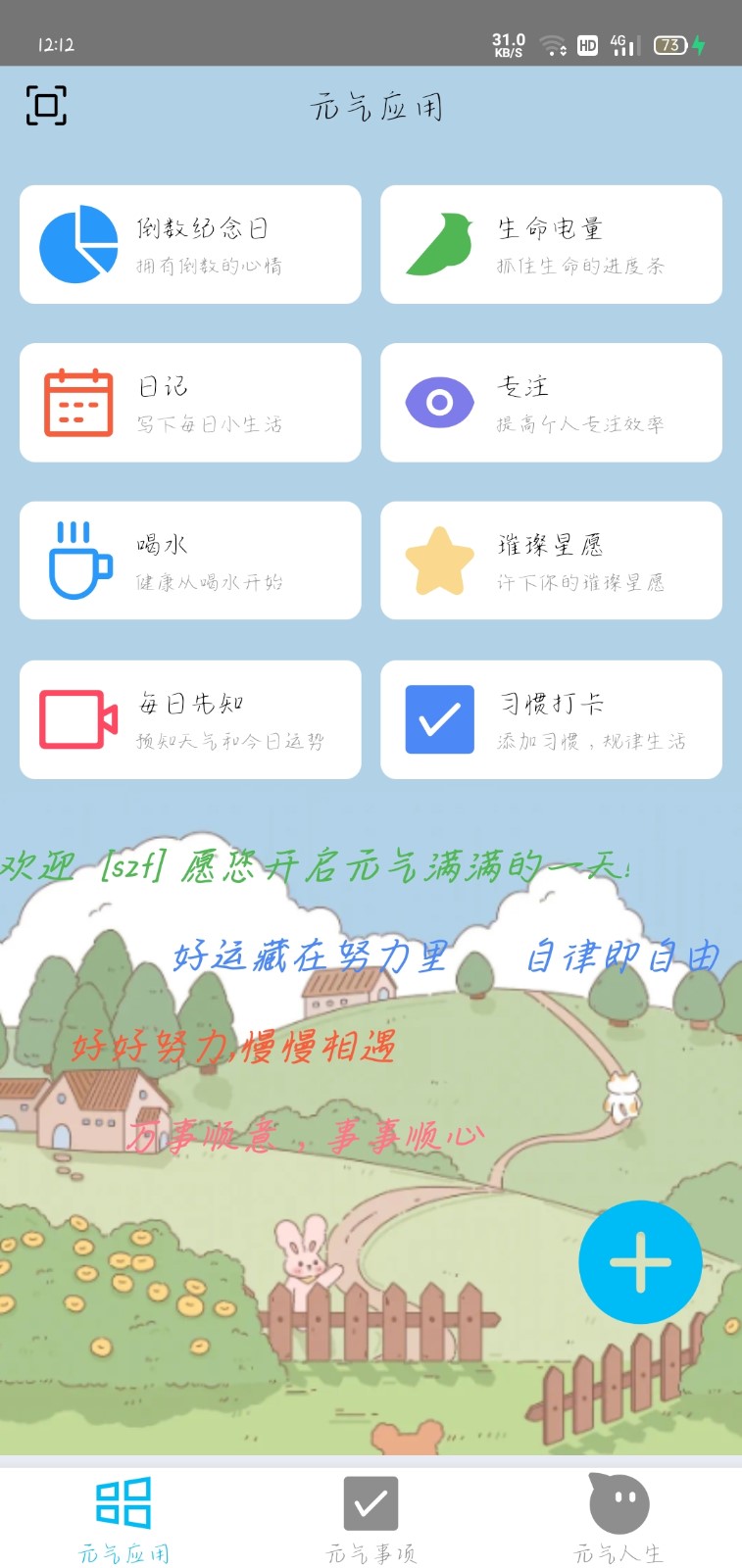Open the 倒数纪念日 card
The height and width of the screenshot is (1568, 742).
tap(190, 245)
